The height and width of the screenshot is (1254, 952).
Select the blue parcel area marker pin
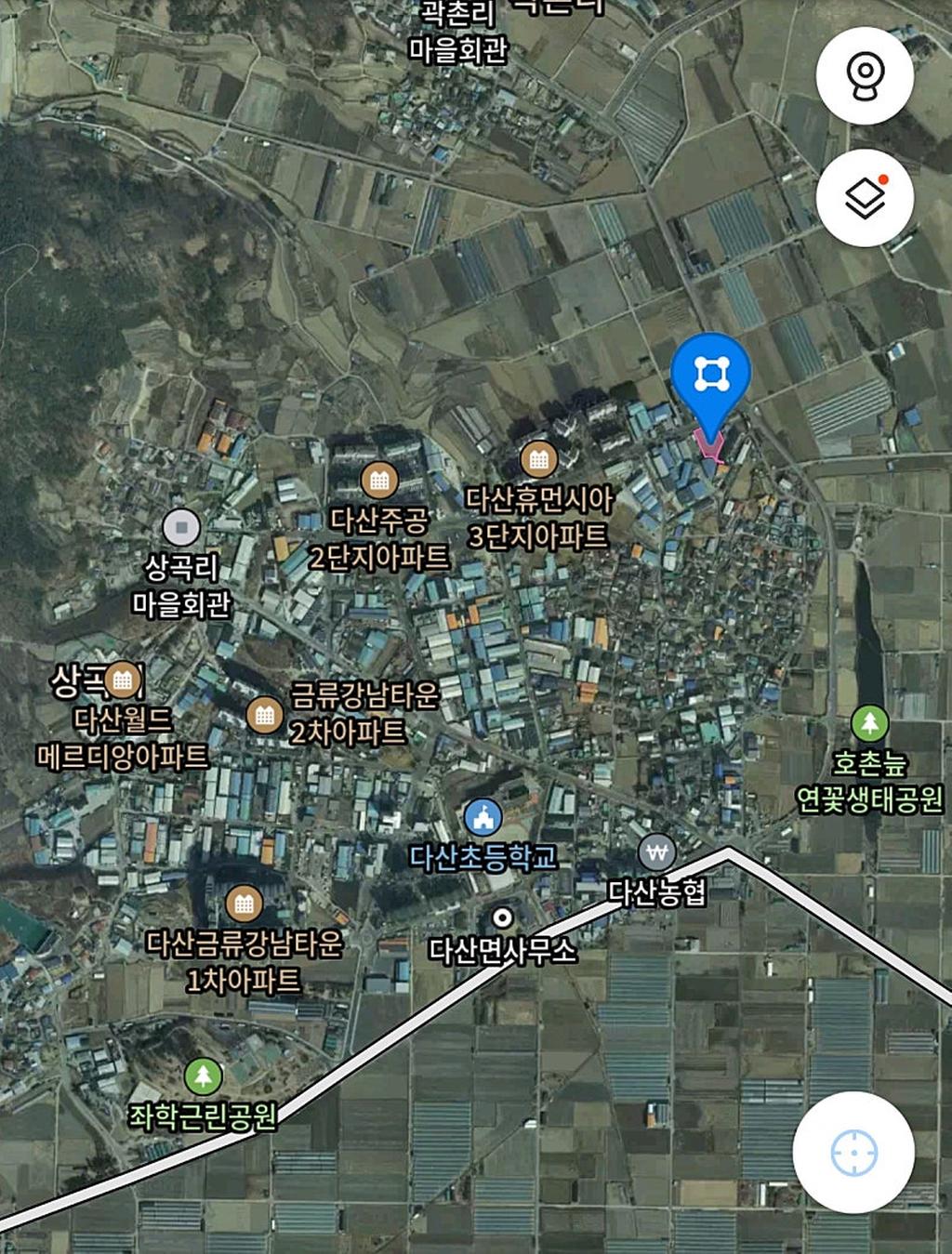[x=712, y=375]
